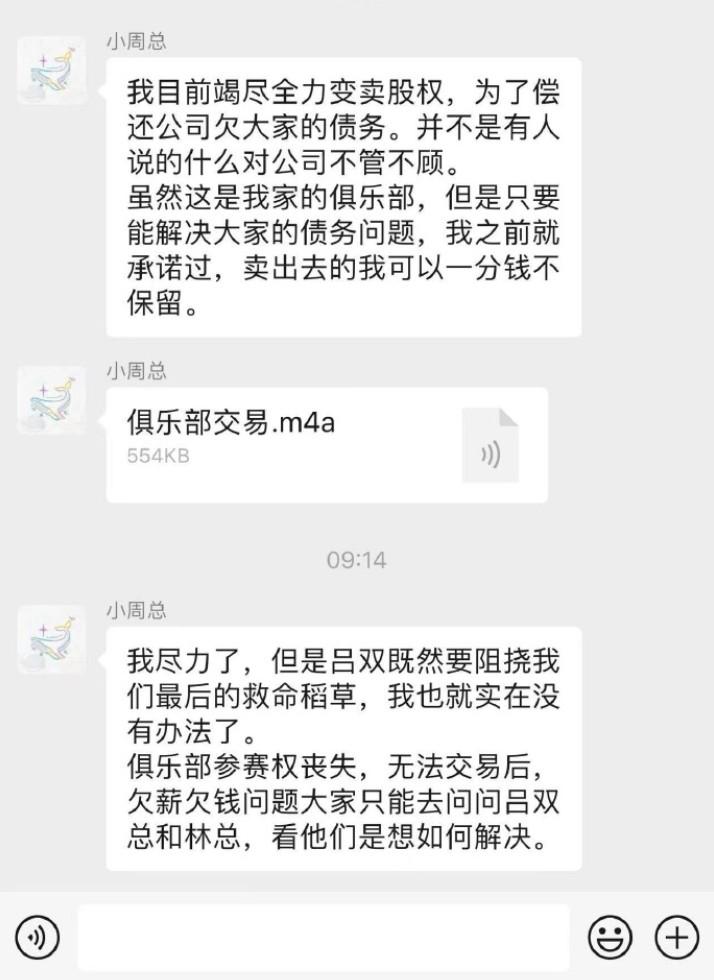This screenshot has width=714, height=980.
Task: Open the emoji sticker panel
Action: pyautogui.click(x=609, y=937)
